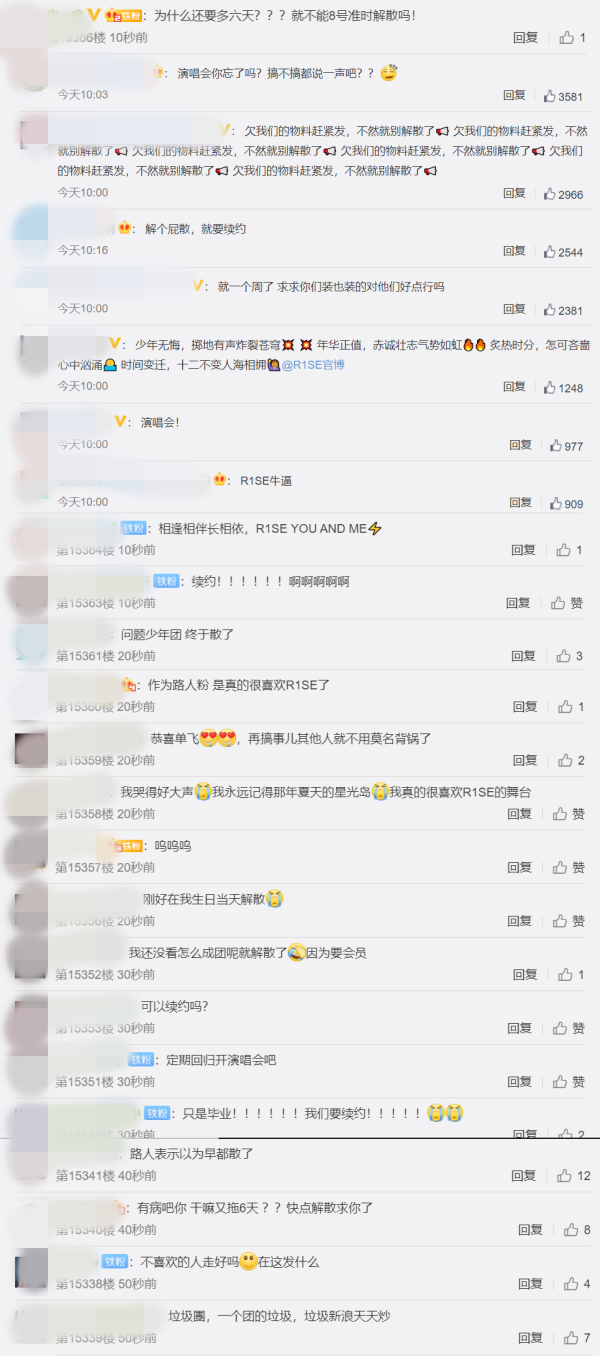Reply to the comment '路人表示以为早都散了'
The height and width of the screenshot is (1356, 600).
click(524, 1176)
